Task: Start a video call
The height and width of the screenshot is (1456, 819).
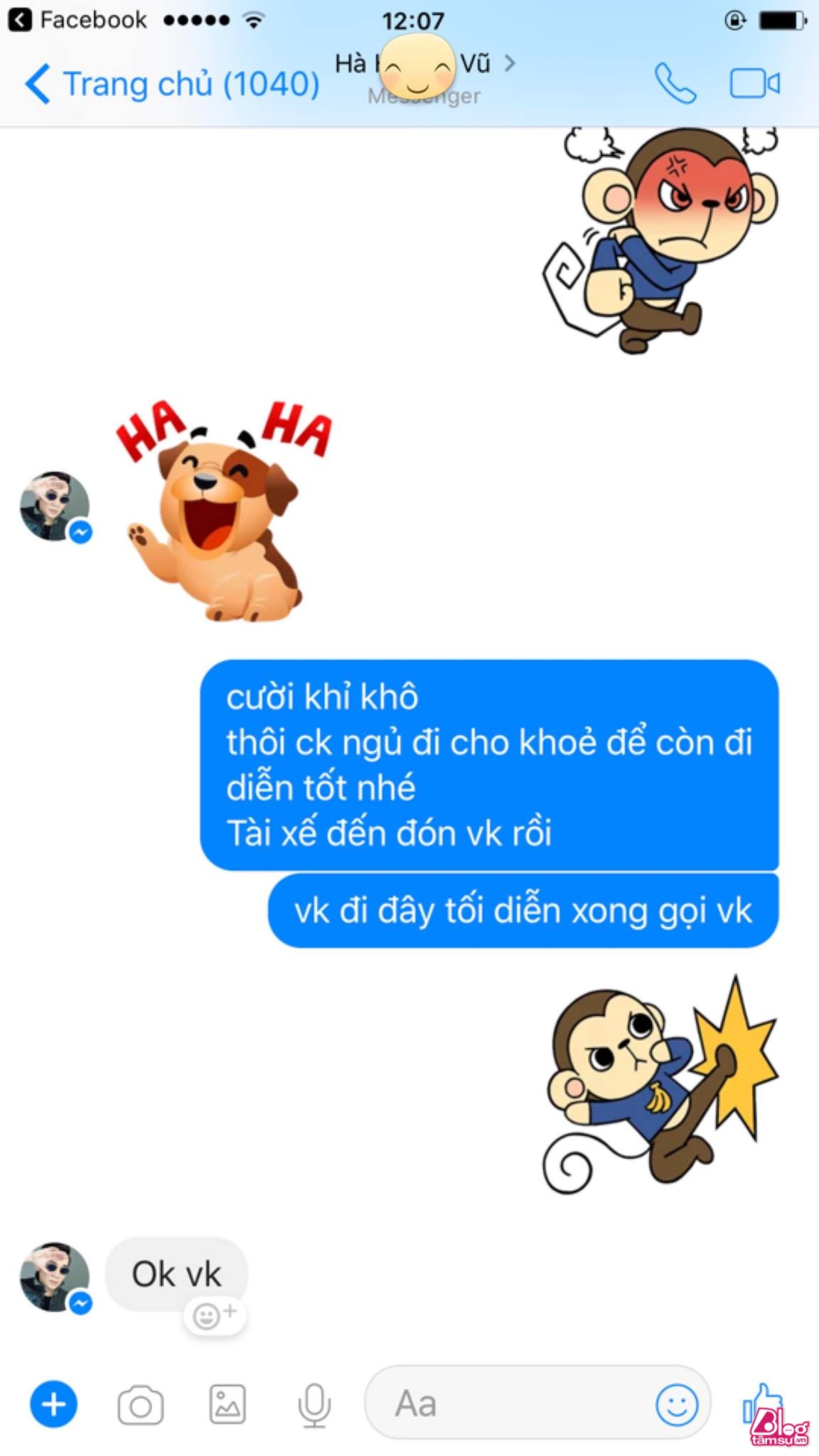Action: (754, 83)
